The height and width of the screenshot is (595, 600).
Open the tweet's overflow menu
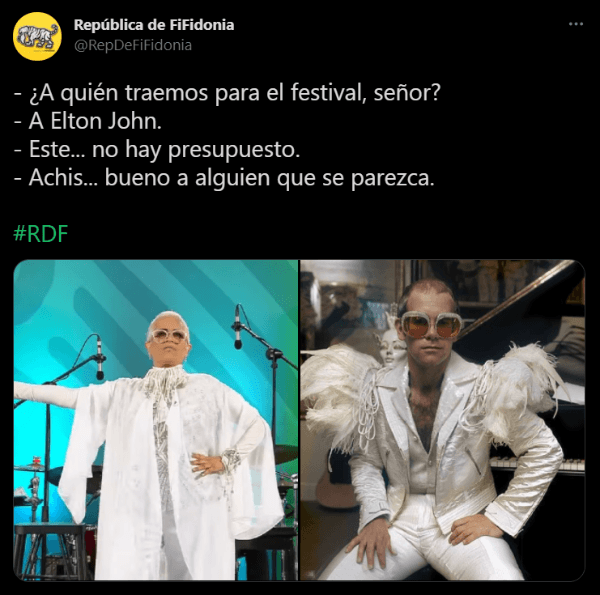575,24
